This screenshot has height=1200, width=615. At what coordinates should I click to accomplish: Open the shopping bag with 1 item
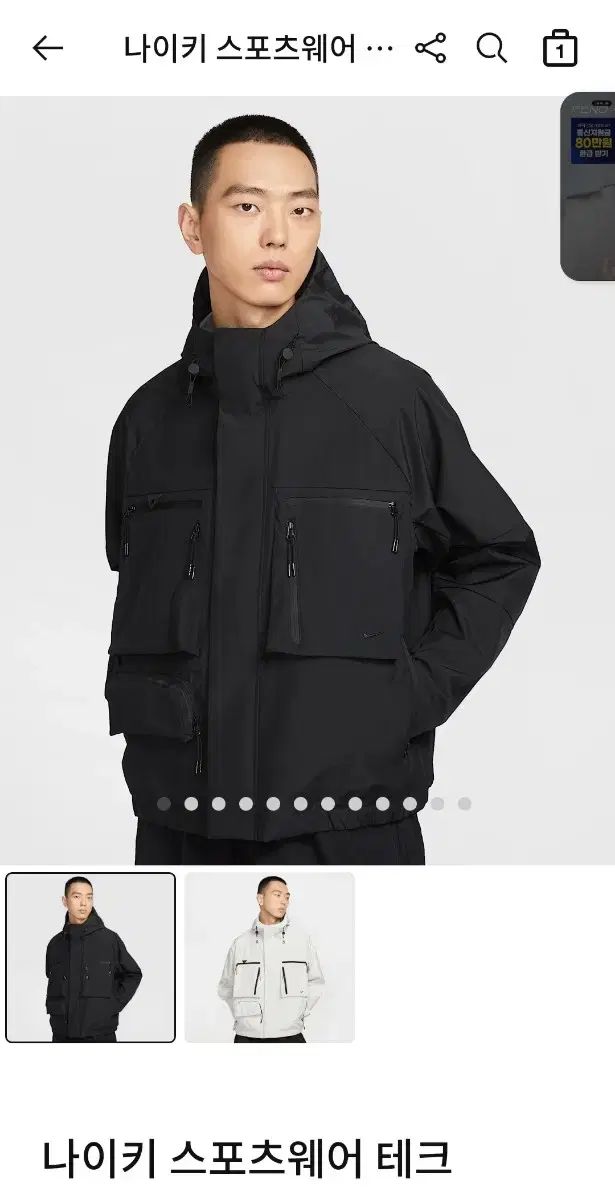[560, 48]
